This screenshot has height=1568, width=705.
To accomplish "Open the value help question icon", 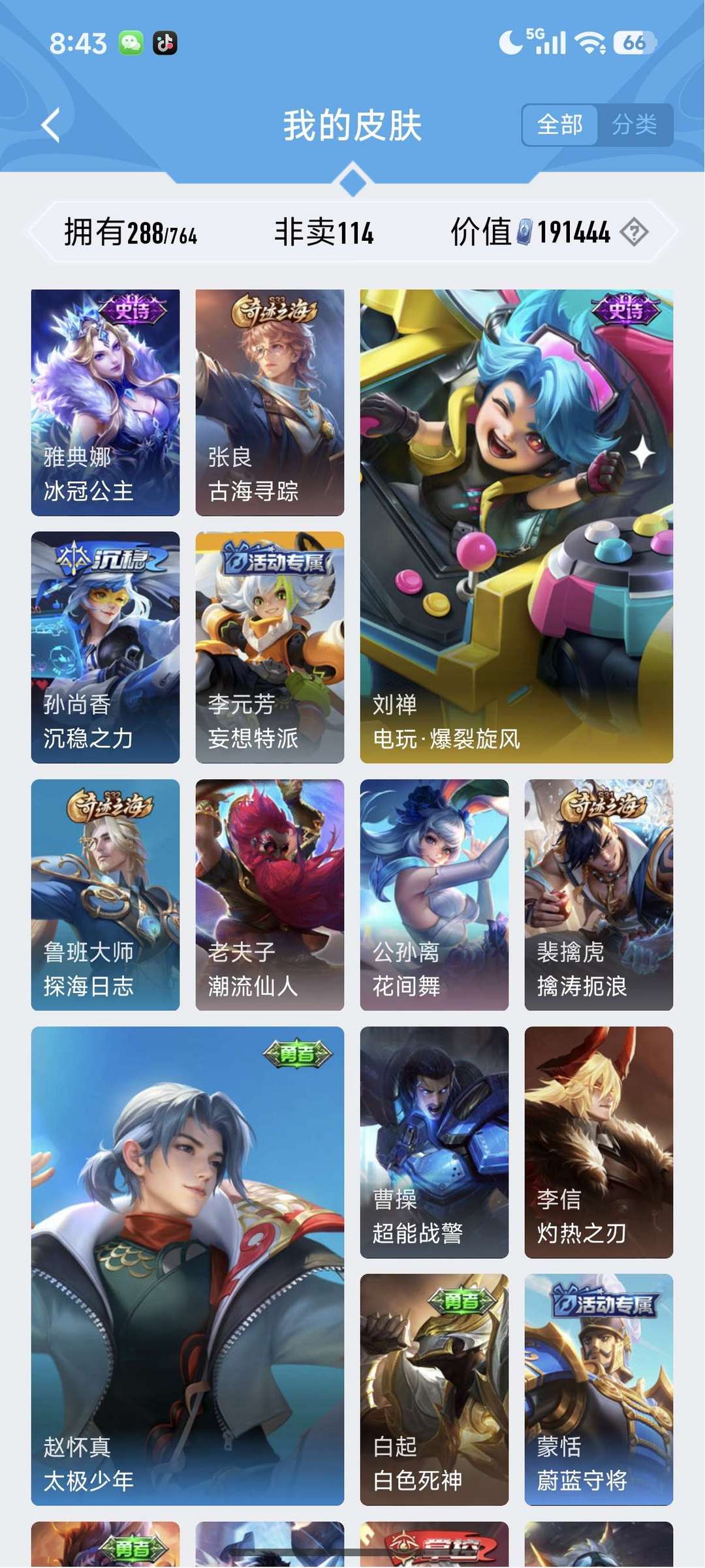I will tap(634, 232).
